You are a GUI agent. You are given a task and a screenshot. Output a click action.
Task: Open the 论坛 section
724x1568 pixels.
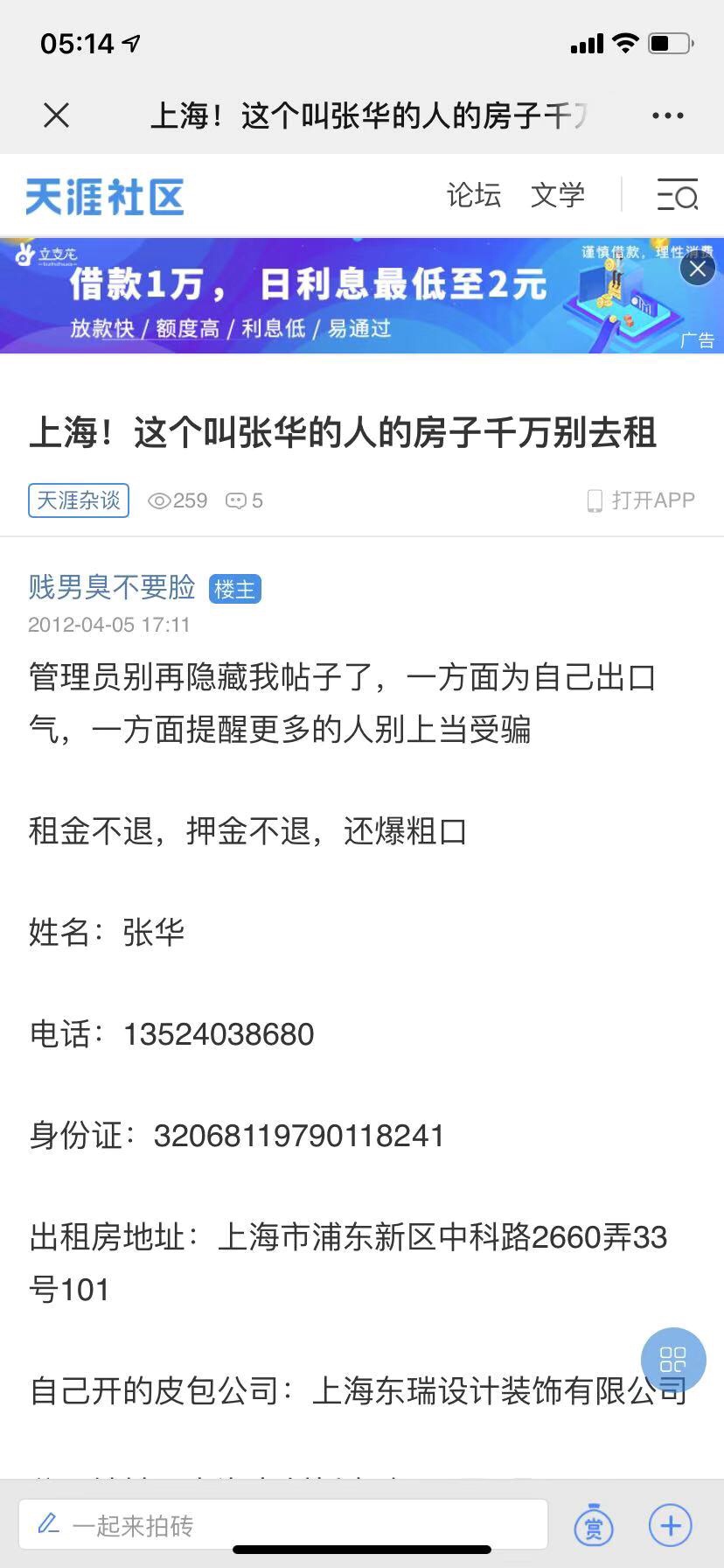[473, 195]
